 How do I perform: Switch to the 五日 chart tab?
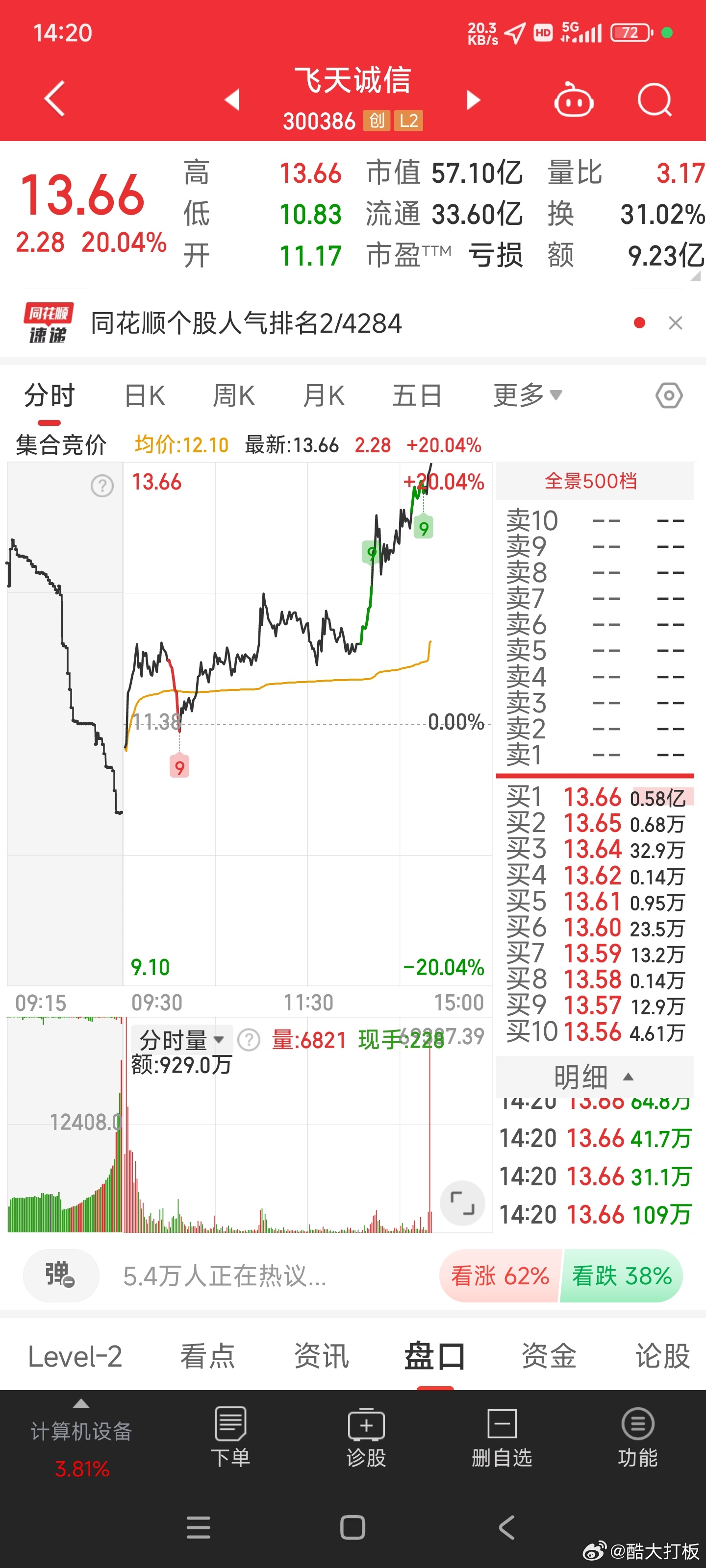tap(417, 395)
